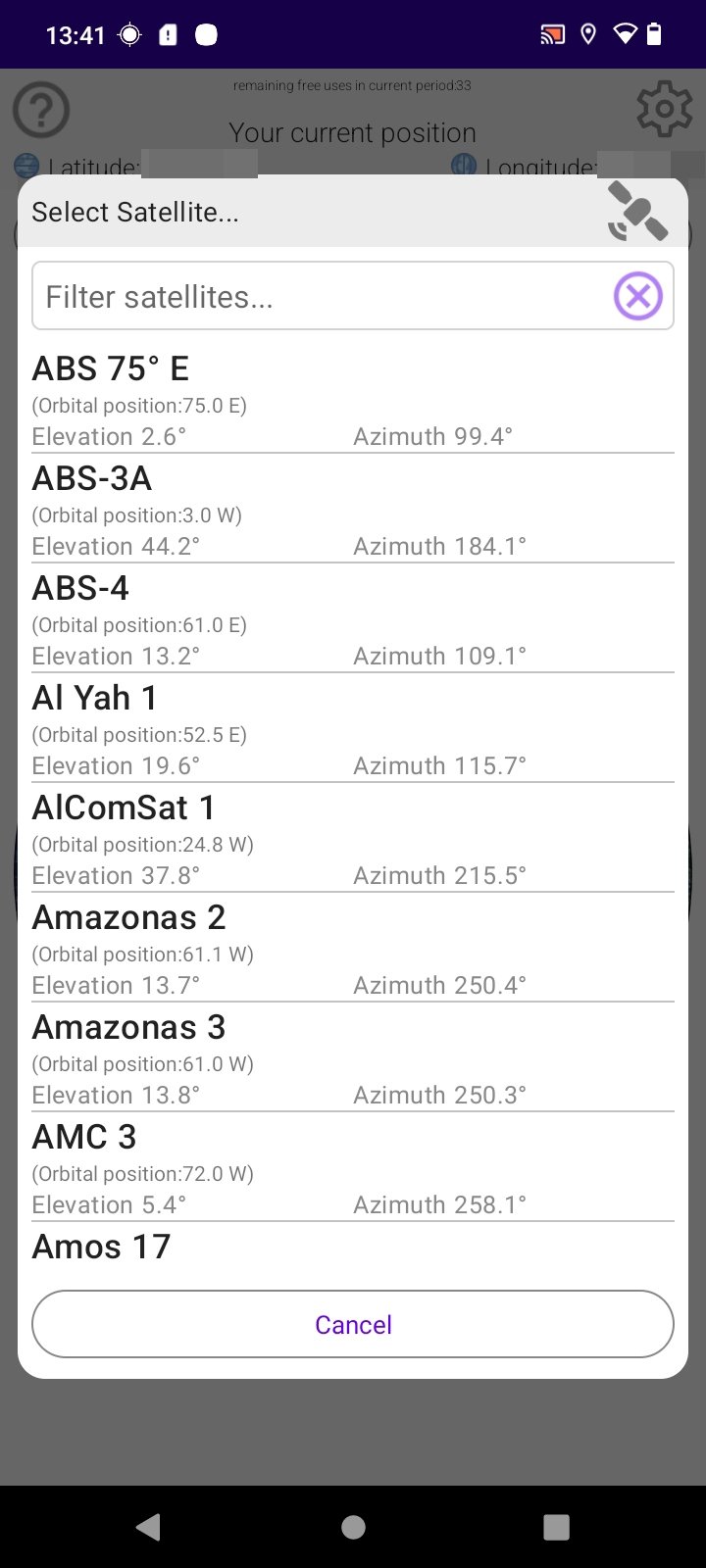Tap the Filter satellites text field
The height and width of the screenshot is (1568, 706).
(322, 296)
